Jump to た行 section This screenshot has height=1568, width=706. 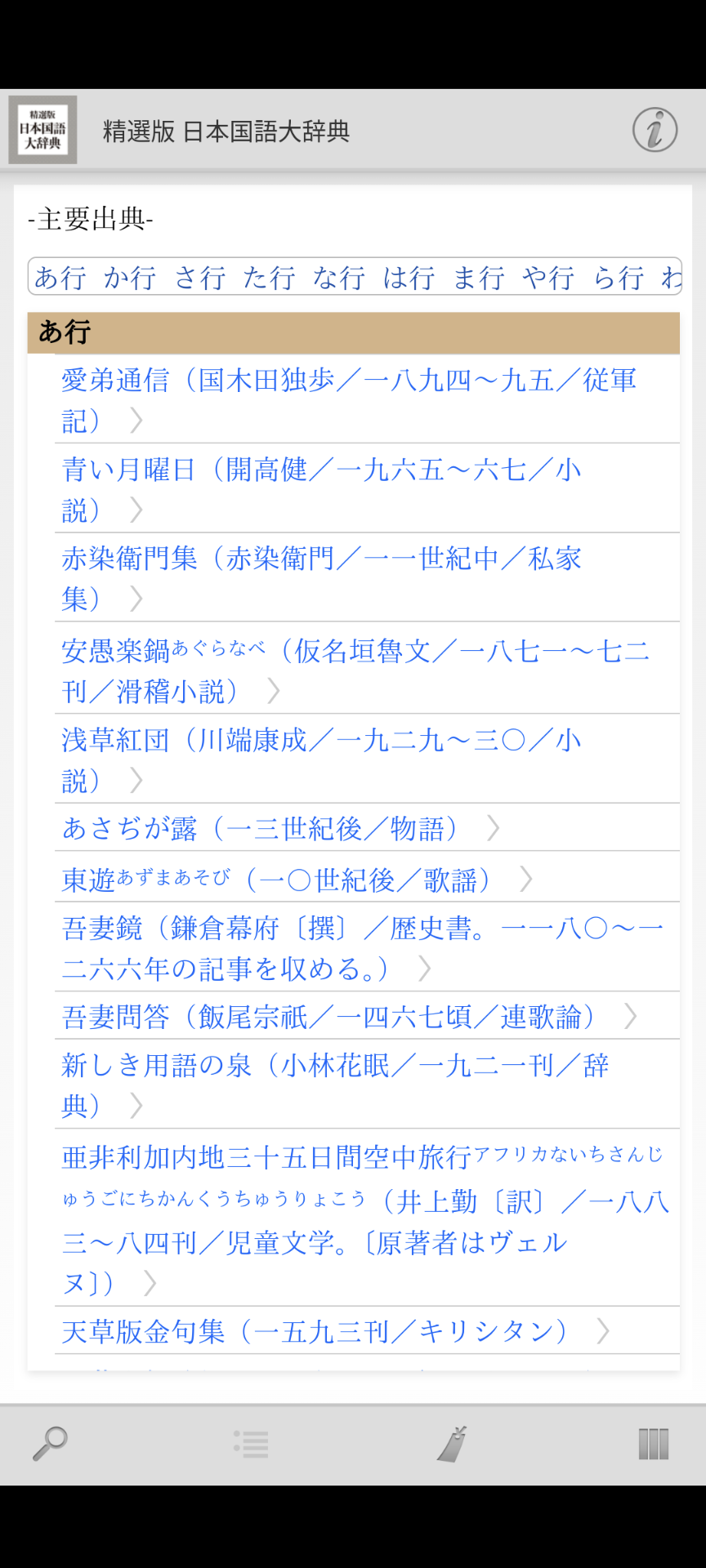(x=270, y=278)
